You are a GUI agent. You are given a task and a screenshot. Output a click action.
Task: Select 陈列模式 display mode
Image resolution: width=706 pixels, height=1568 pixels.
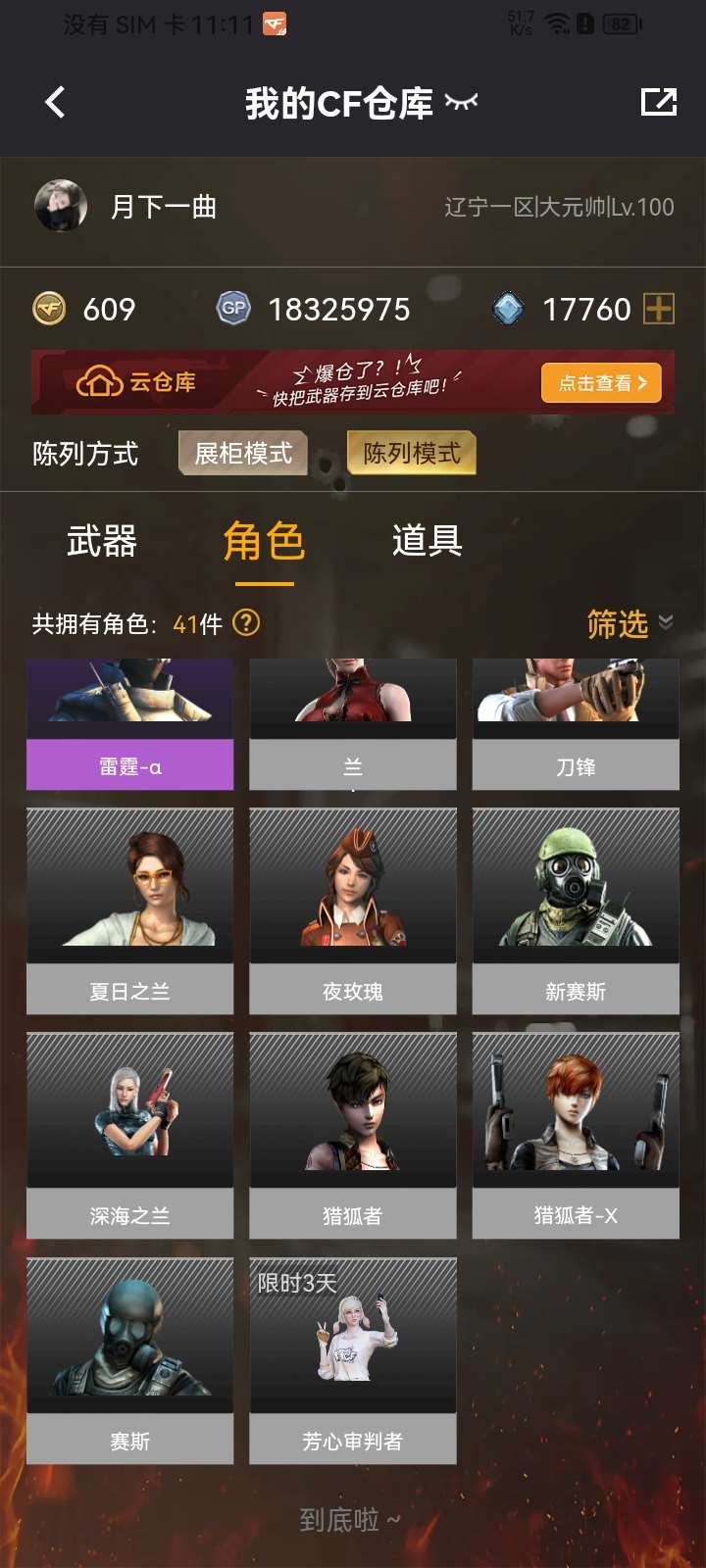pos(412,453)
